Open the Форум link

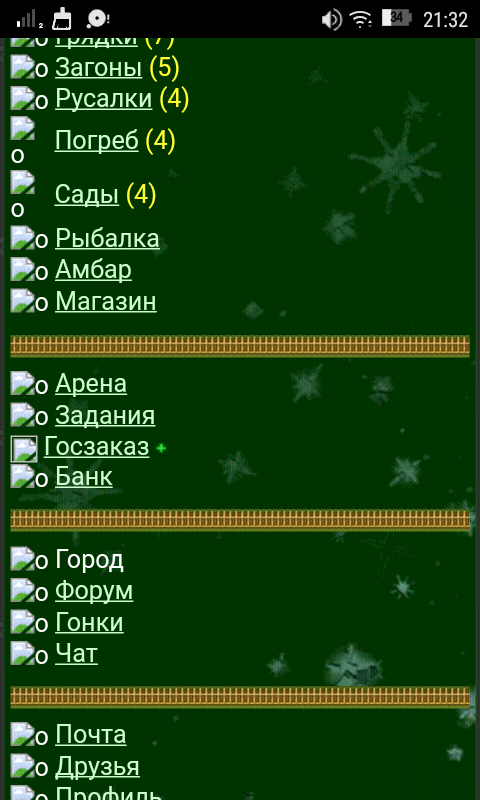point(94,591)
